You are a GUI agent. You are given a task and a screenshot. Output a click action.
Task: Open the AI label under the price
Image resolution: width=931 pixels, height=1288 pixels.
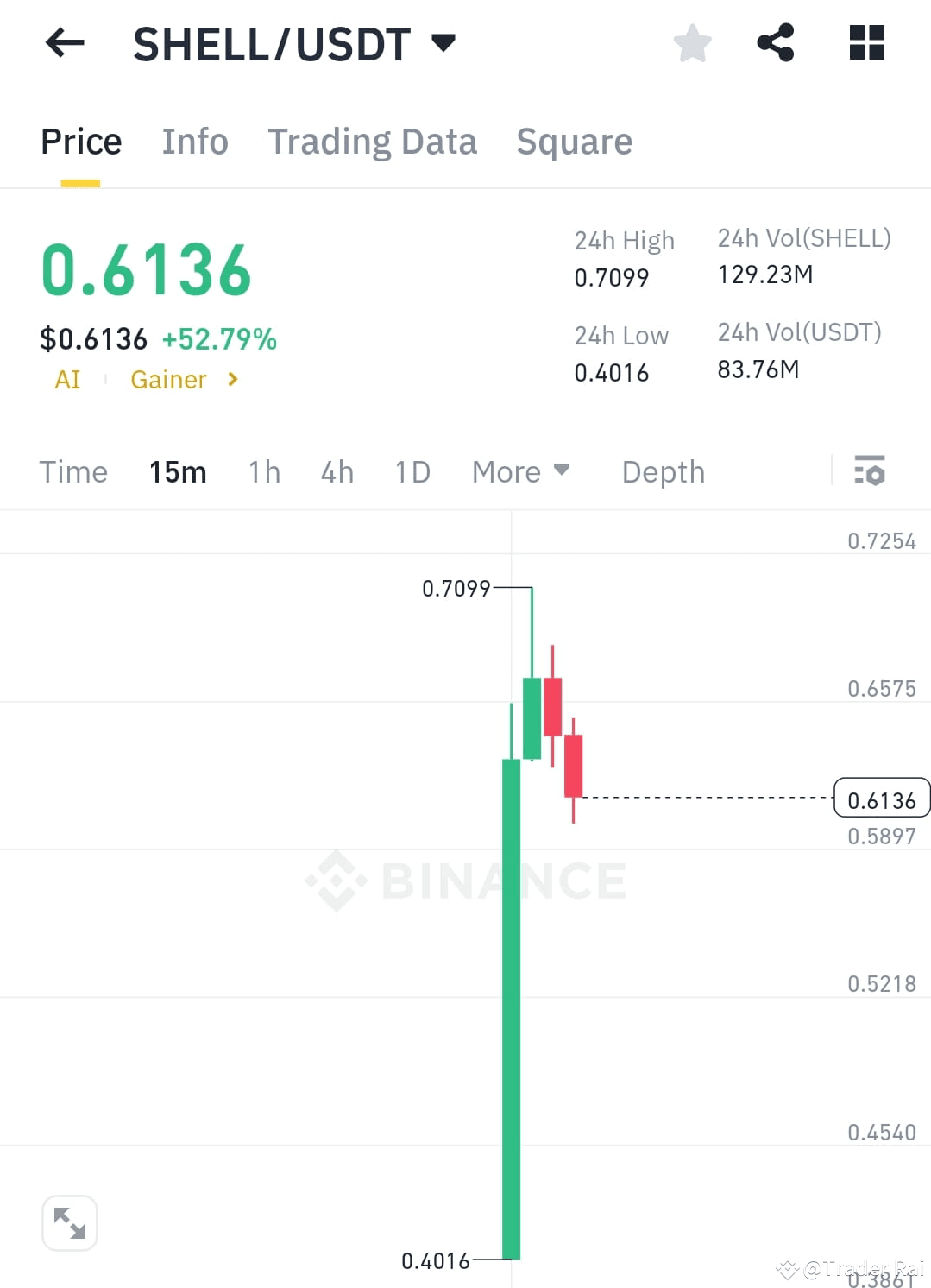(x=68, y=379)
